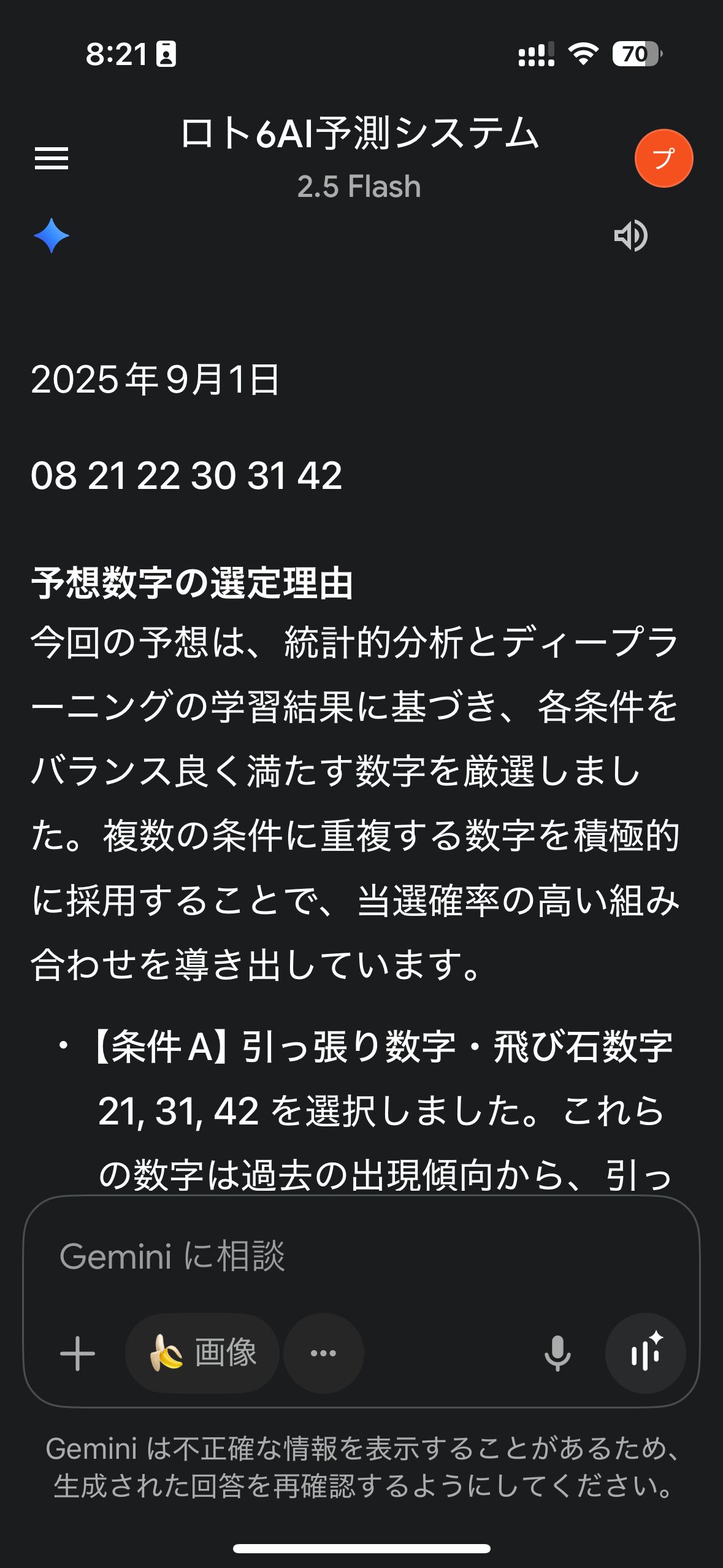The image size is (723, 1568).
Task: Open the 2.5 Flash model selector
Action: coord(359,186)
